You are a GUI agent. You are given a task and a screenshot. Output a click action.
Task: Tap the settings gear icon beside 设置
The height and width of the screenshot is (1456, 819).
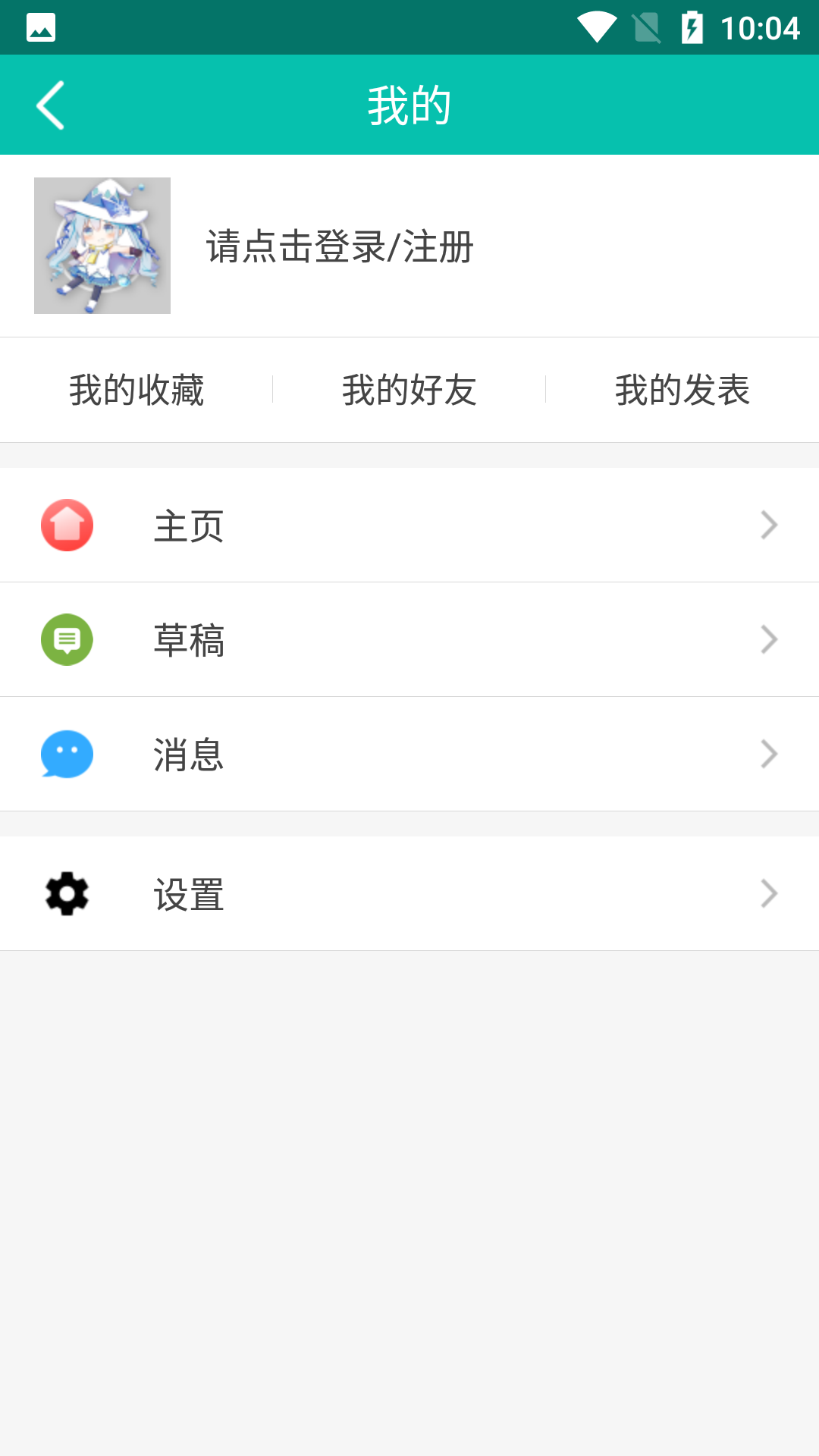(67, 894)
